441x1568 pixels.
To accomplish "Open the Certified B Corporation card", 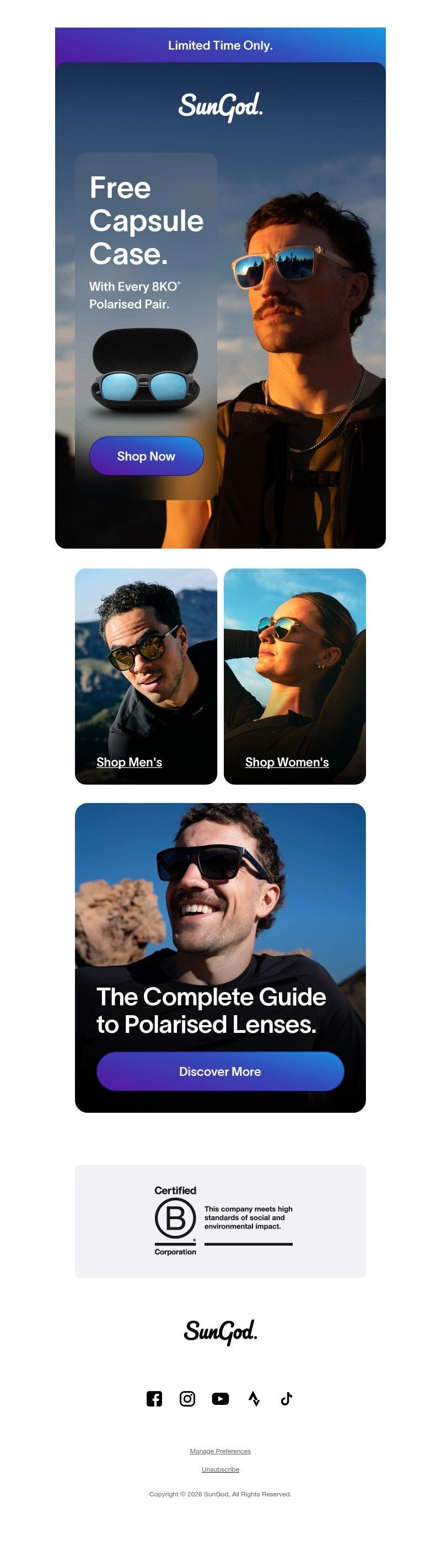I will (220, 1221).
